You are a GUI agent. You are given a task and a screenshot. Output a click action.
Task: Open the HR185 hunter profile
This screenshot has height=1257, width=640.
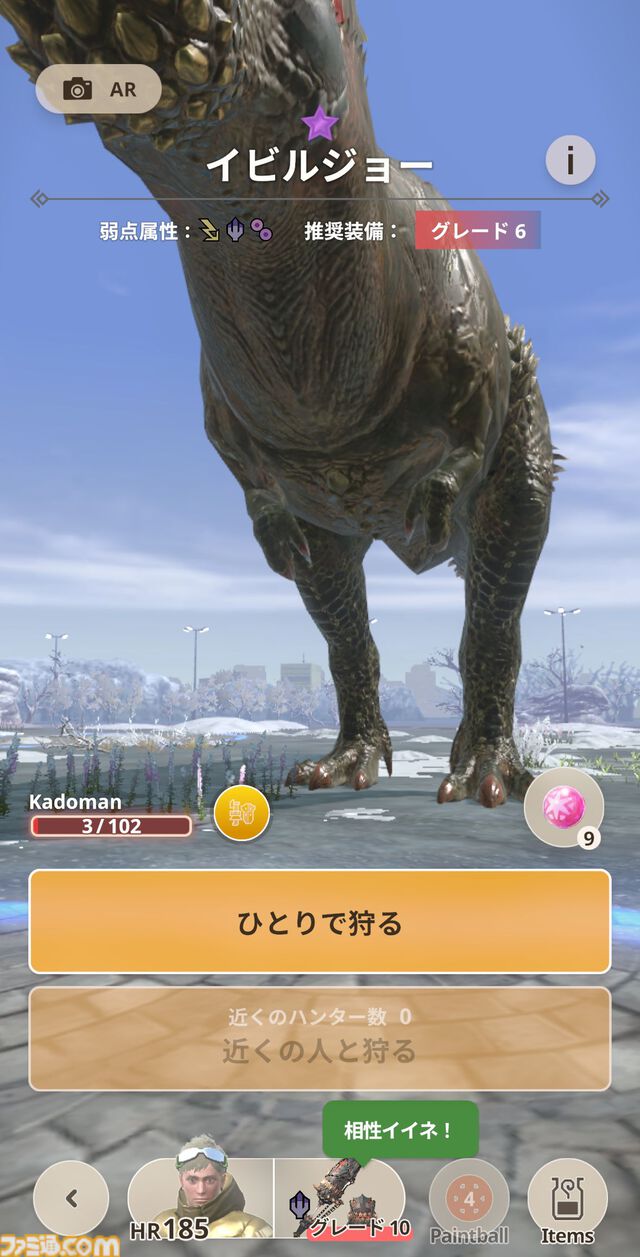(x=200, y=1200)
